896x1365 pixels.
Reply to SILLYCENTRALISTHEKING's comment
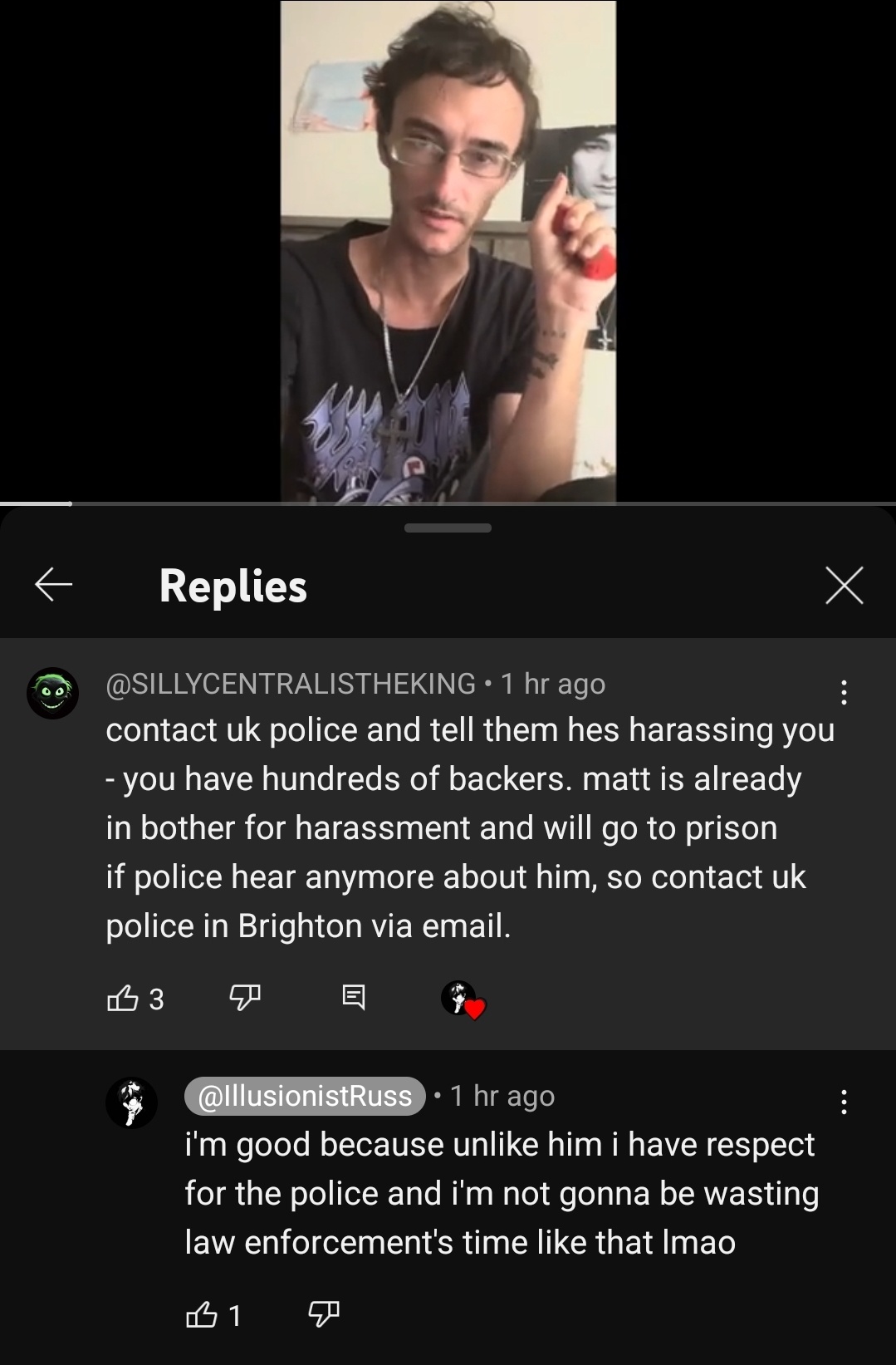[354, 996]
